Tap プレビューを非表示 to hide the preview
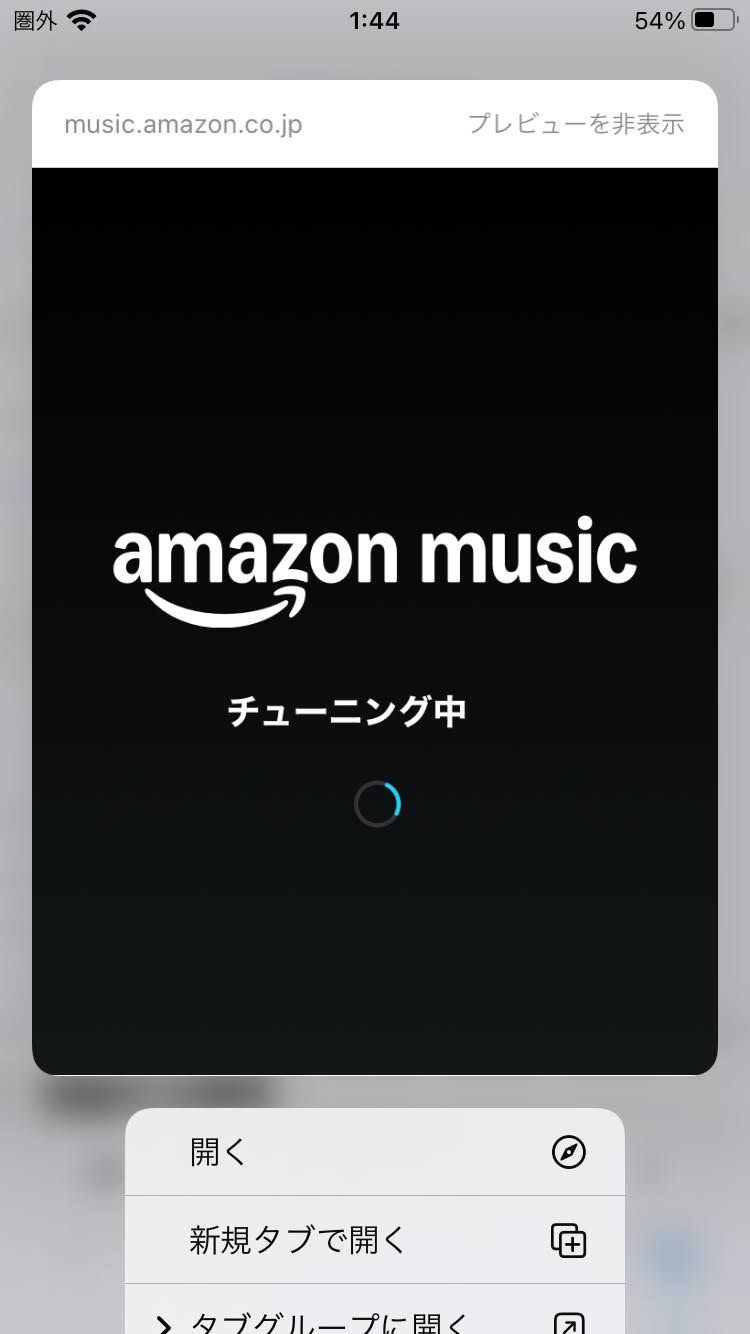 click(x=575, y=124)
